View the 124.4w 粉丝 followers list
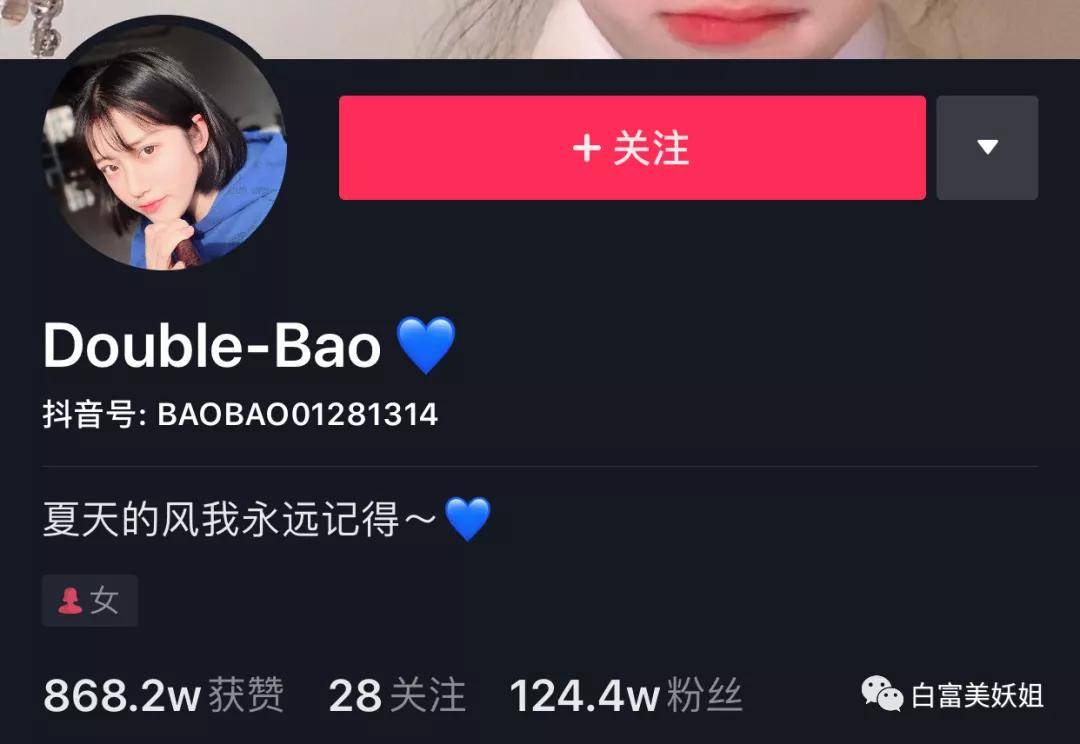 click(x=626, y=695)
